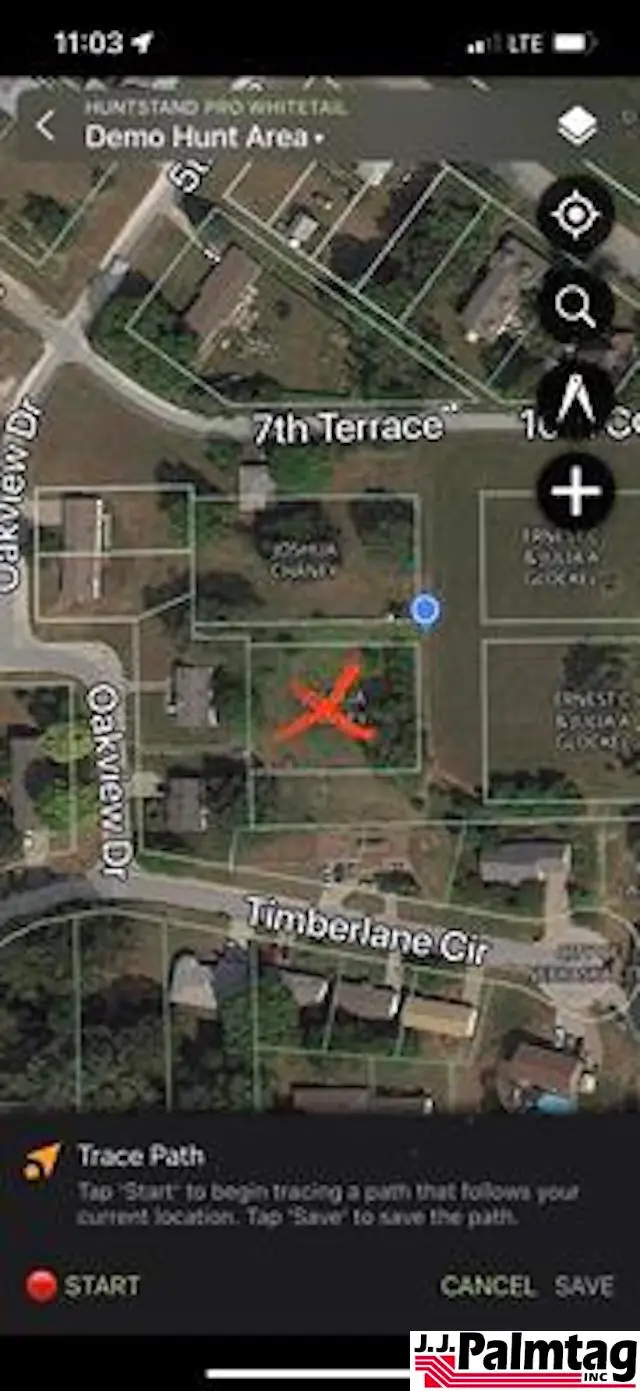The width and height of the screenshot is (640, 1391).
Task: Save the traced path
Action: pyautogui.click(x=584, y=1286)
